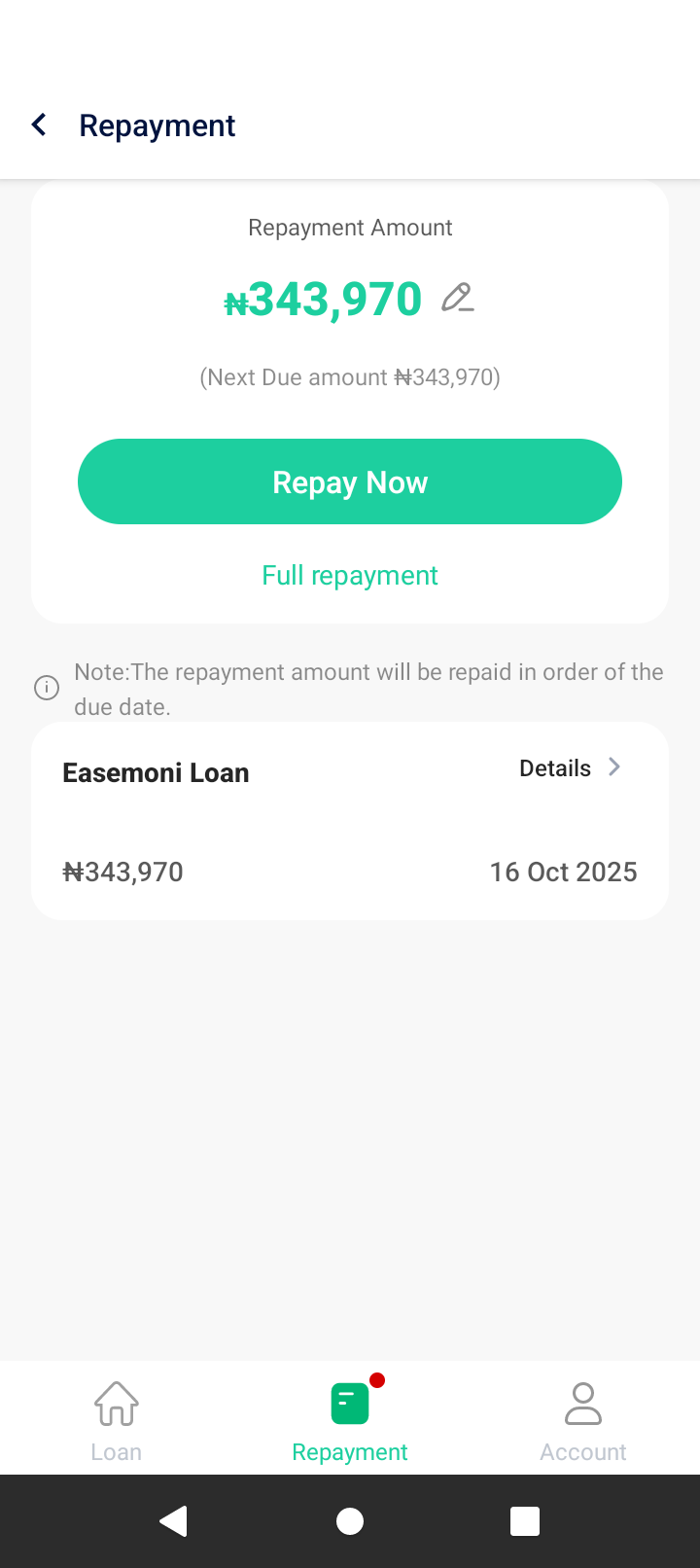This screenshot has height=1568, width=700.
Task: Select the Repayment tab
Action: 350,1420
